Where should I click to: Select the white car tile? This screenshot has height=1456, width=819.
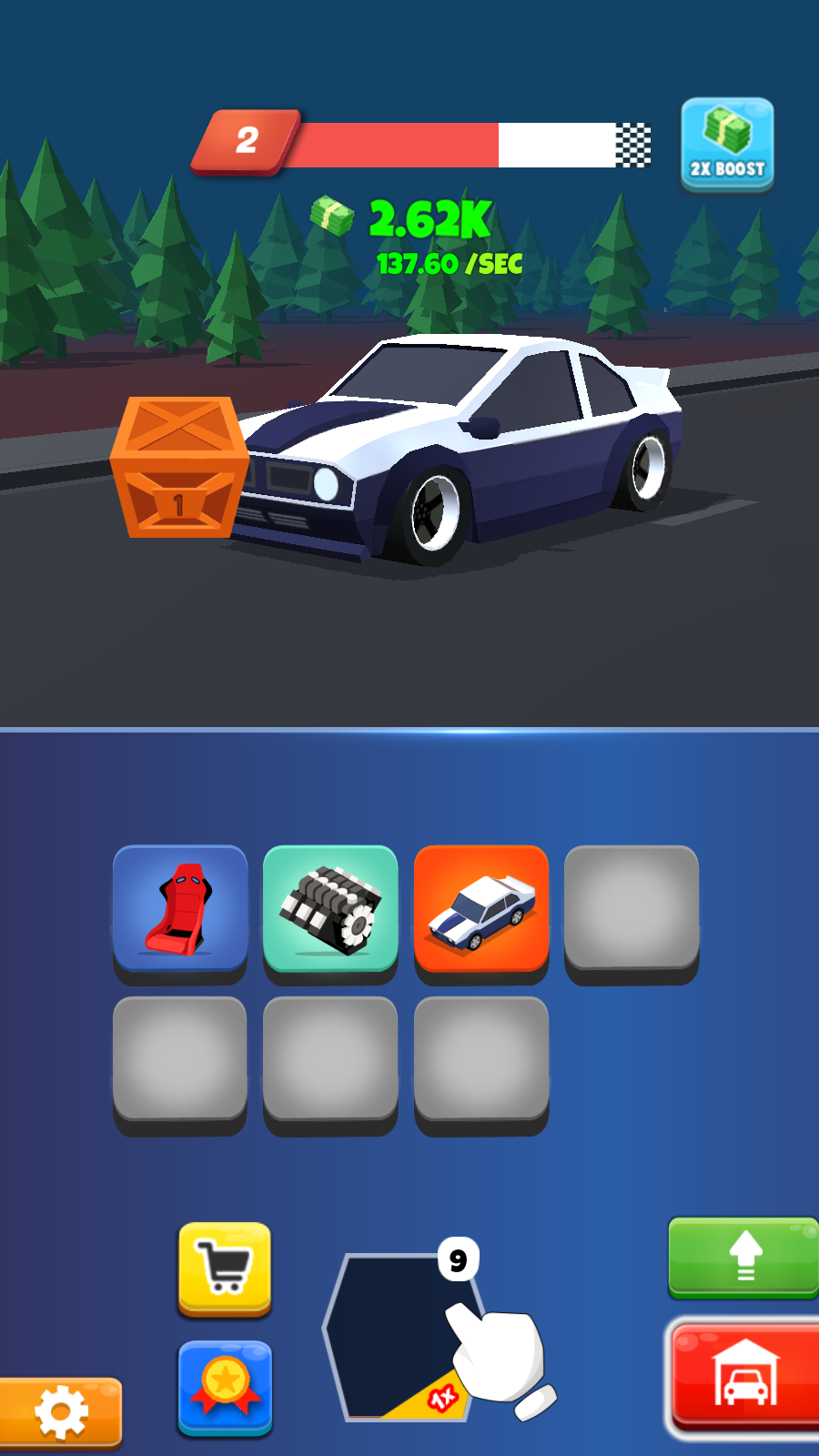tap(481, 908)
